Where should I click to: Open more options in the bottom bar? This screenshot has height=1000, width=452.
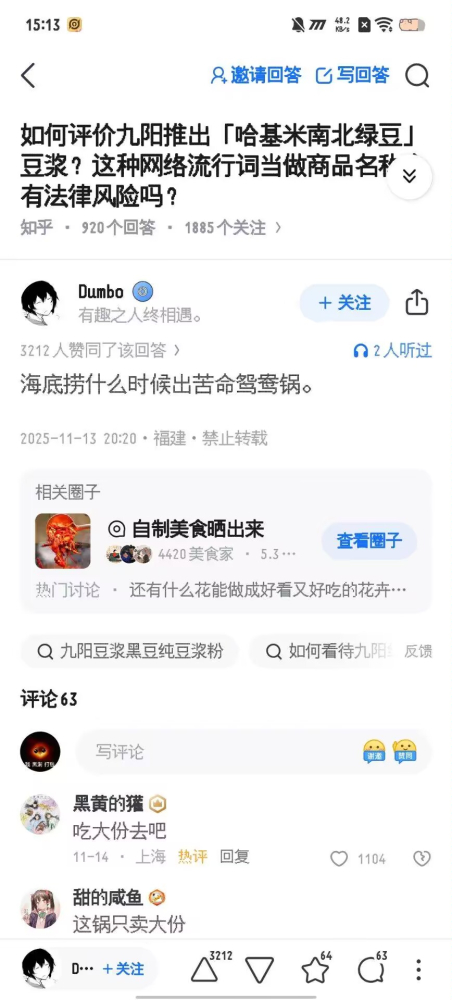[418, 969]
